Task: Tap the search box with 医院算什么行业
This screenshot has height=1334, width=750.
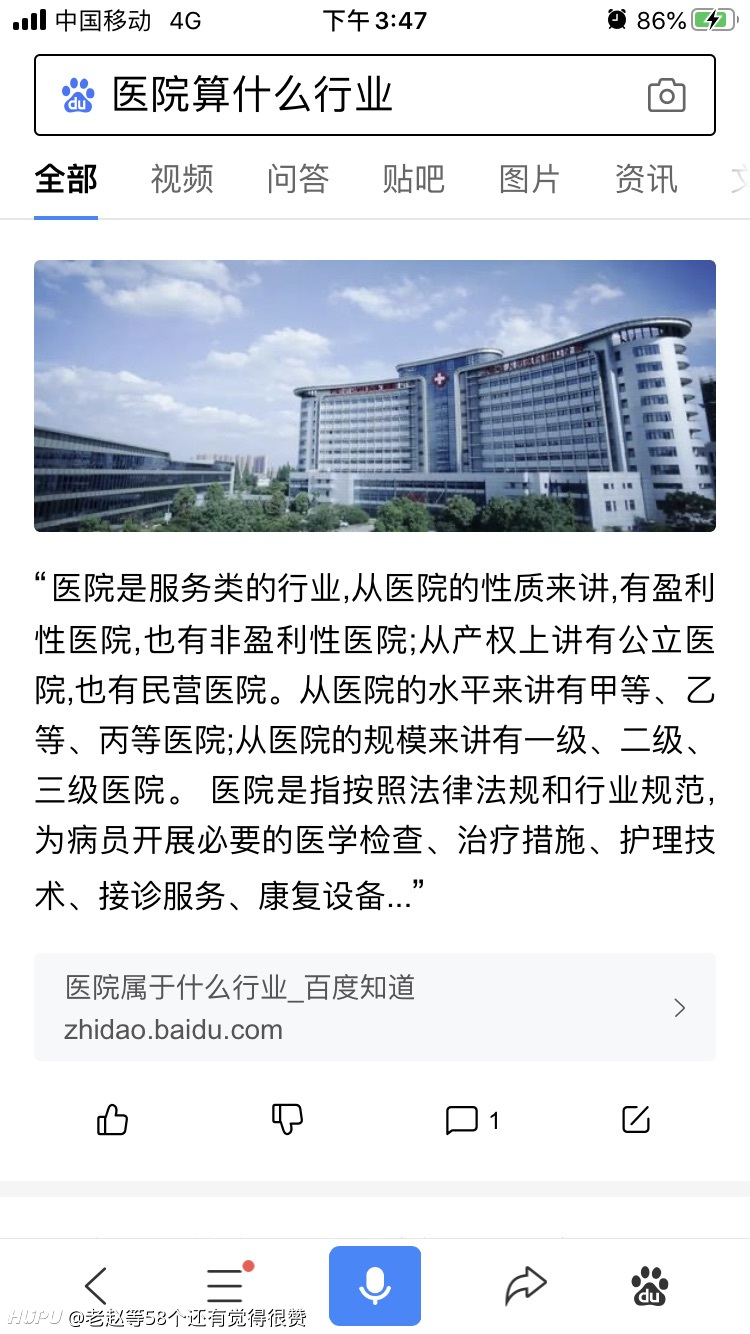Action: (x=375, y=95)
